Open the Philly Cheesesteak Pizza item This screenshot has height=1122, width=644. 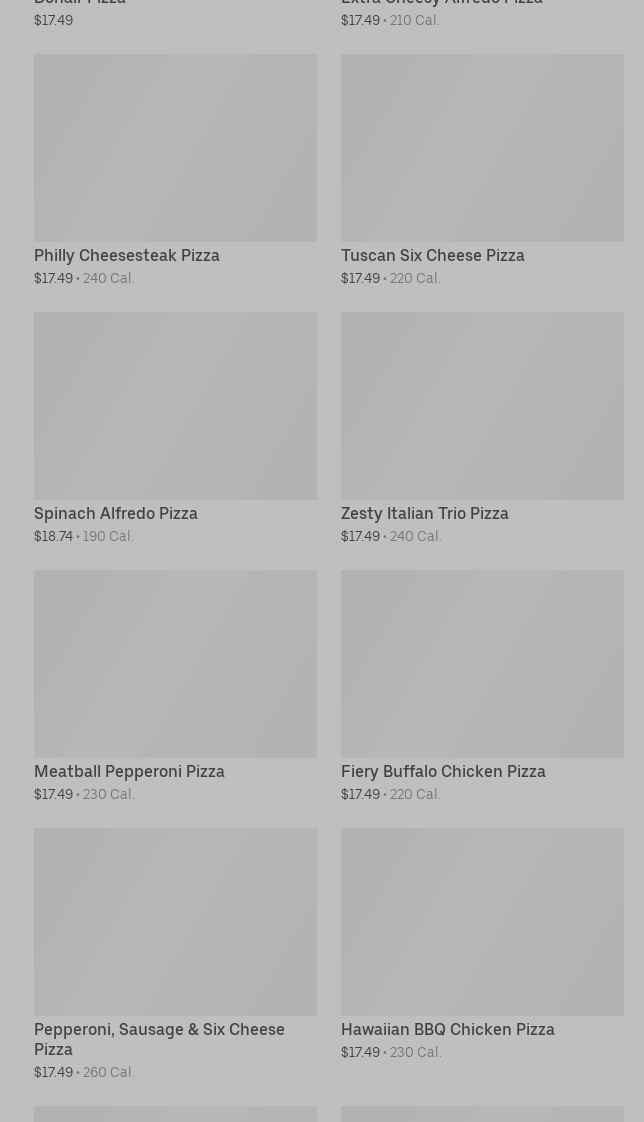[x=175, y=171]
